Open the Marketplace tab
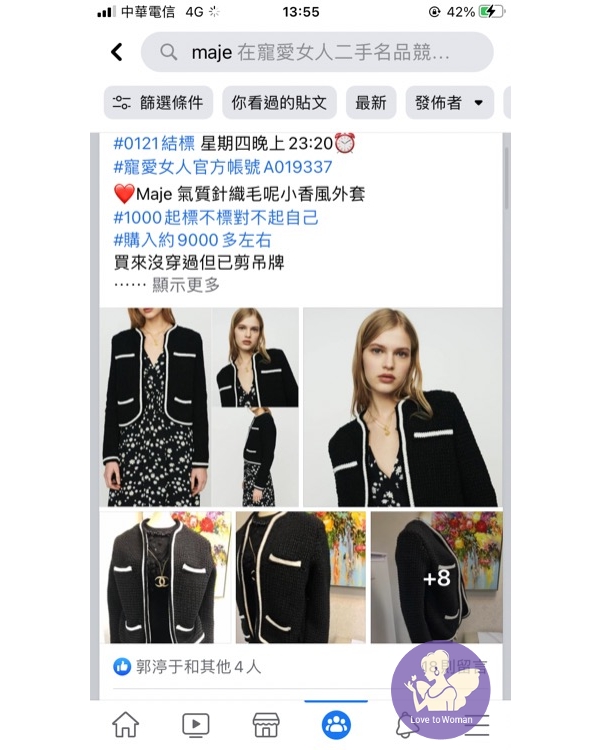Screen dimensions: 600x750 pos(265,724)
